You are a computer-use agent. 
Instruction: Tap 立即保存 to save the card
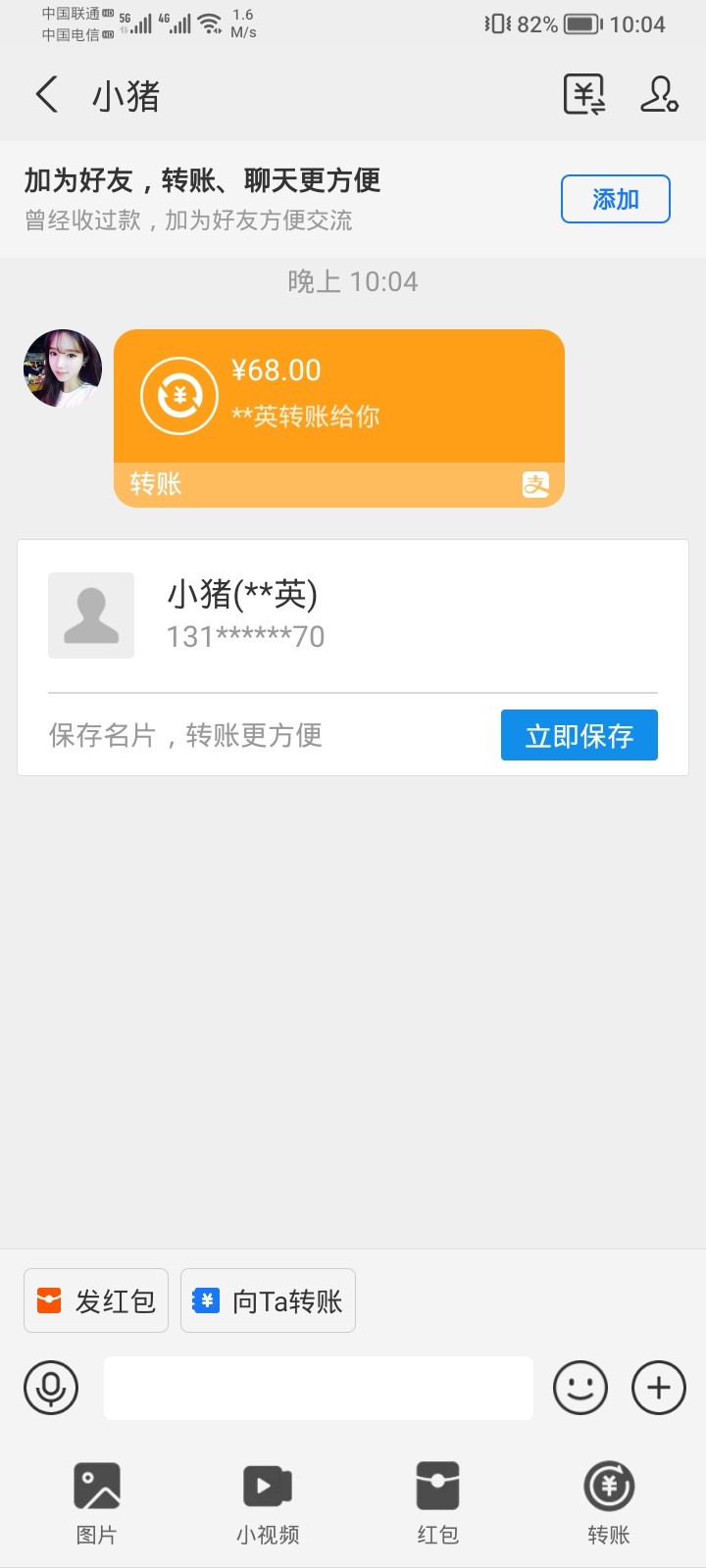tap(579, 735)
